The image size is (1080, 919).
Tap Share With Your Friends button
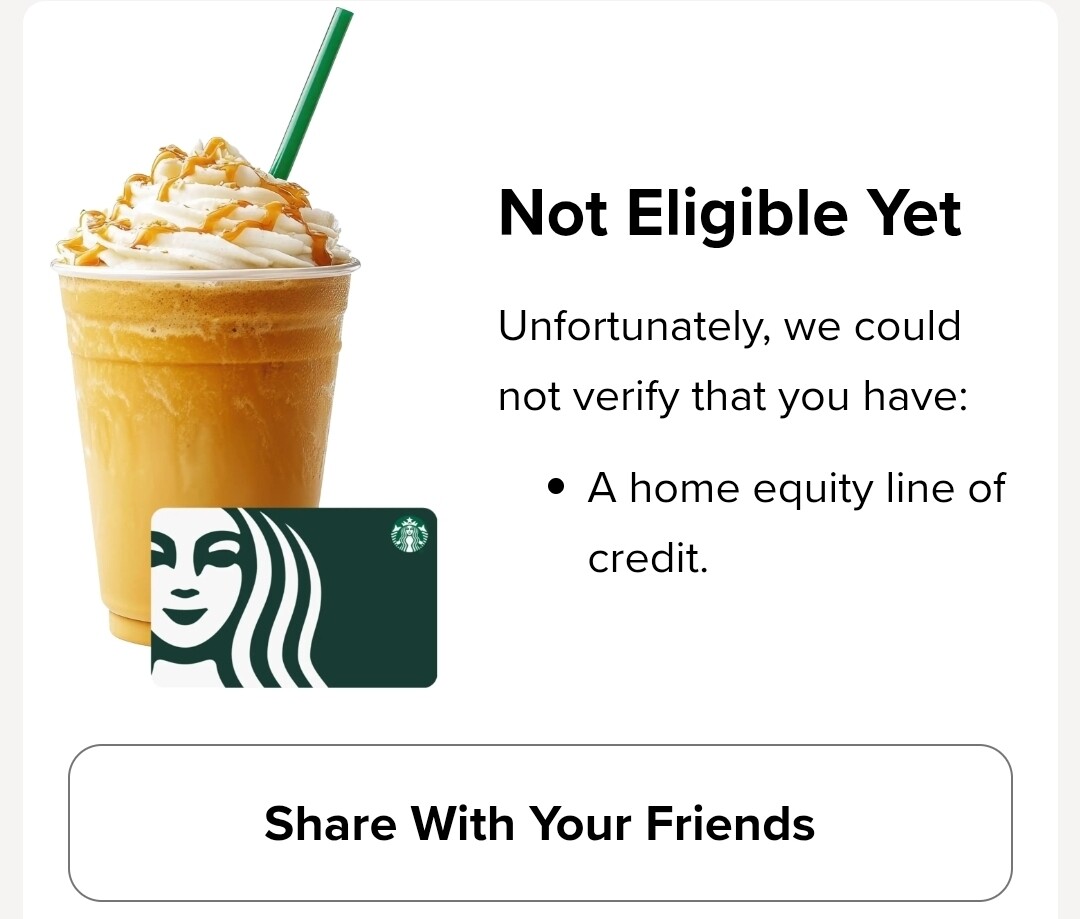540,823
